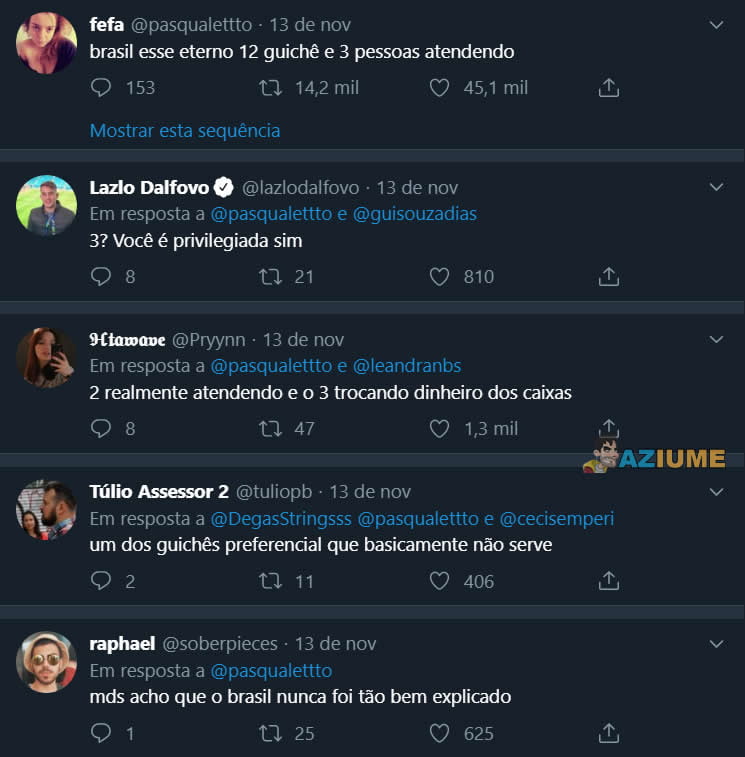Share Túlio Assessor 2's reply

point(608,581)
